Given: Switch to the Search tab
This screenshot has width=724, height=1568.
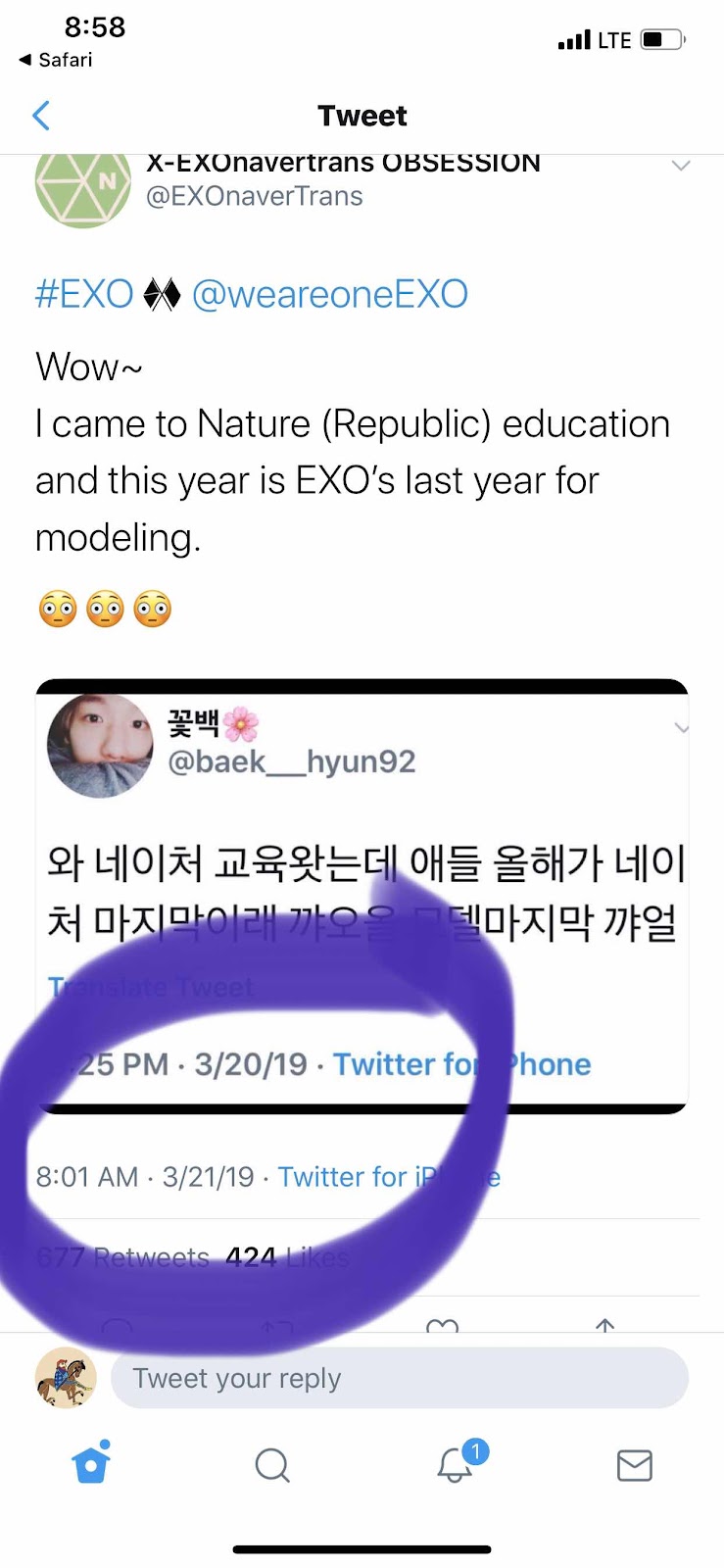Looking at the screenshot, I should click(x=271, y=1465).
